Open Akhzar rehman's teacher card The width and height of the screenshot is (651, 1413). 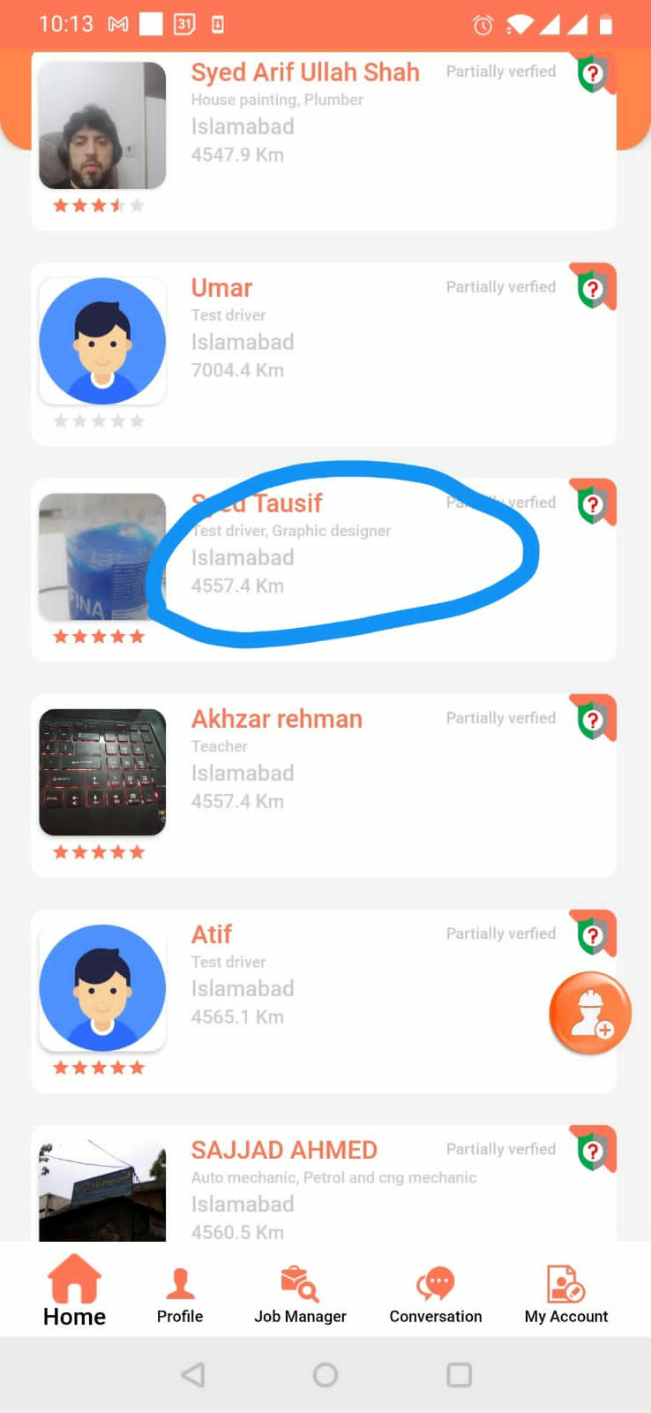point(323,785)
